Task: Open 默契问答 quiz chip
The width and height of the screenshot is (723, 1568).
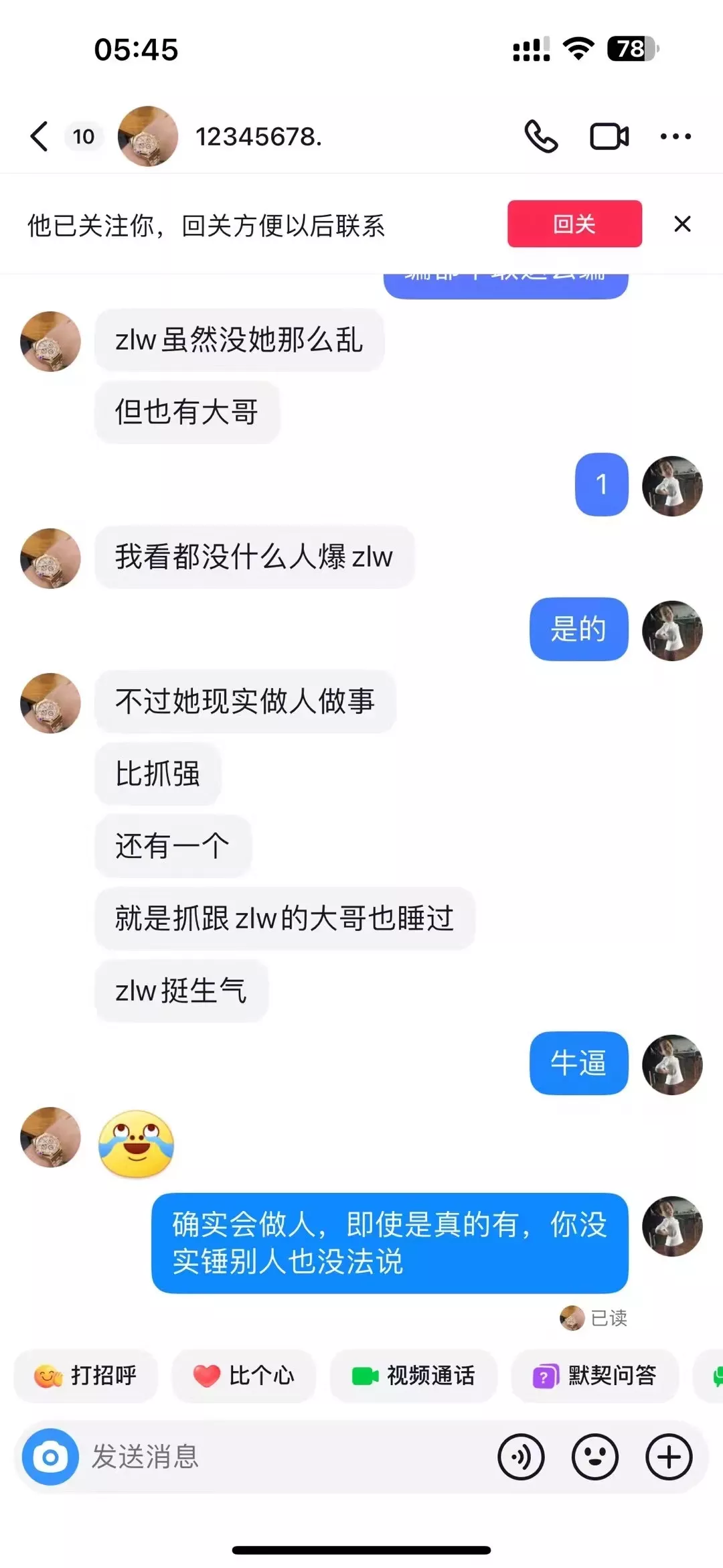Action: point(594,1376)
